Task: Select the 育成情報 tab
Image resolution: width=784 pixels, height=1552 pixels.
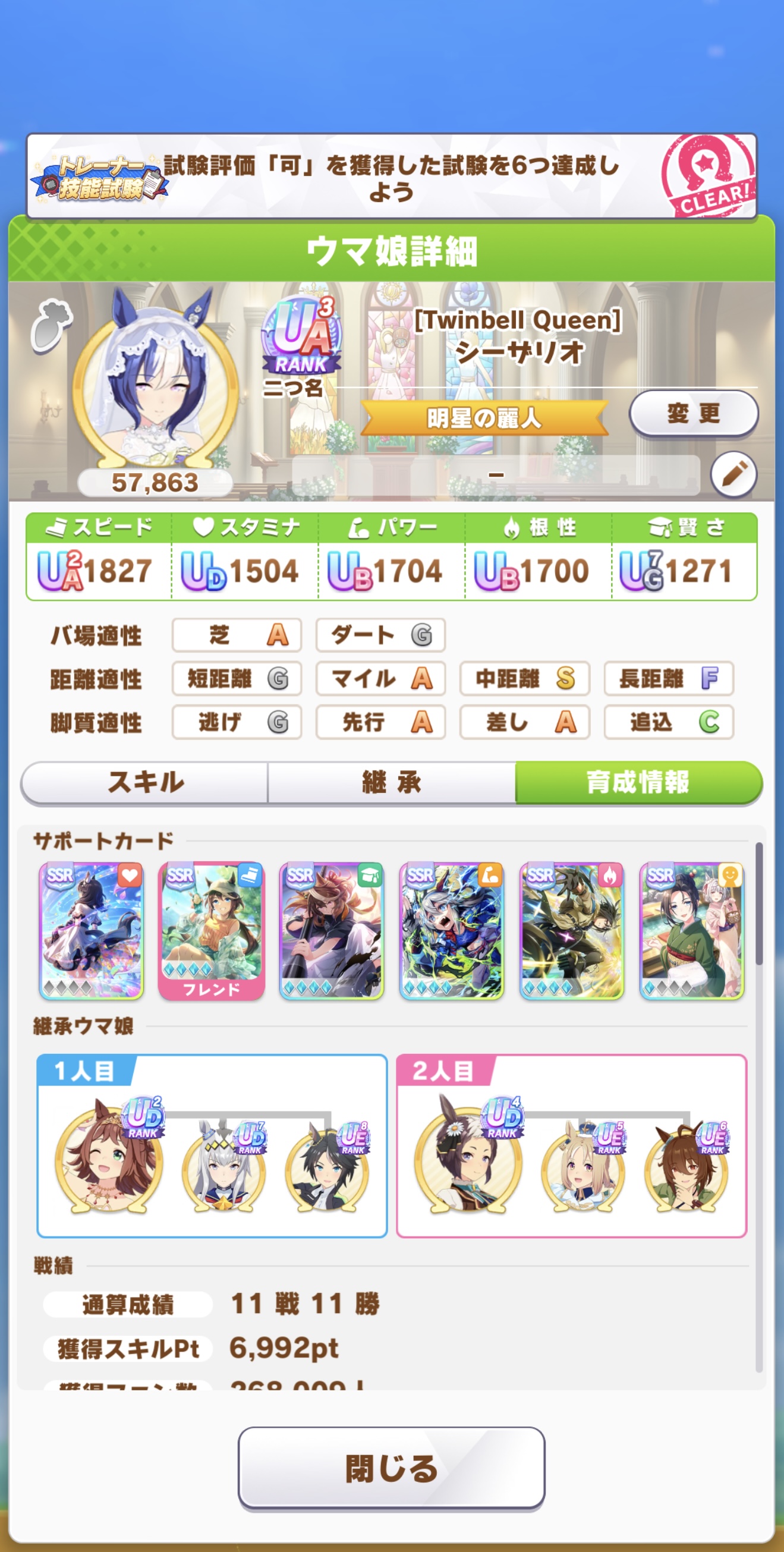Action: 638,782
